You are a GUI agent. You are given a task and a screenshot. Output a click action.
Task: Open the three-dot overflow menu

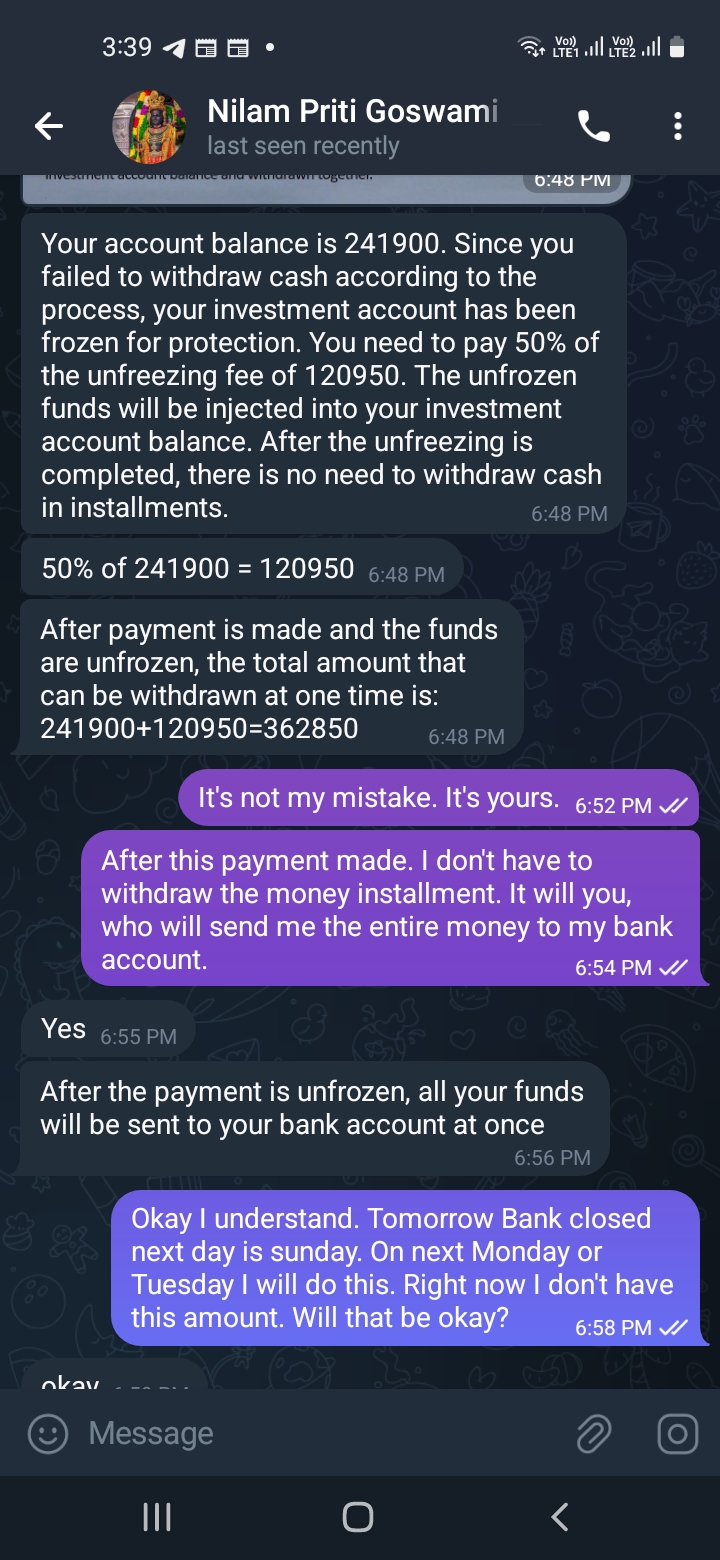678,126
